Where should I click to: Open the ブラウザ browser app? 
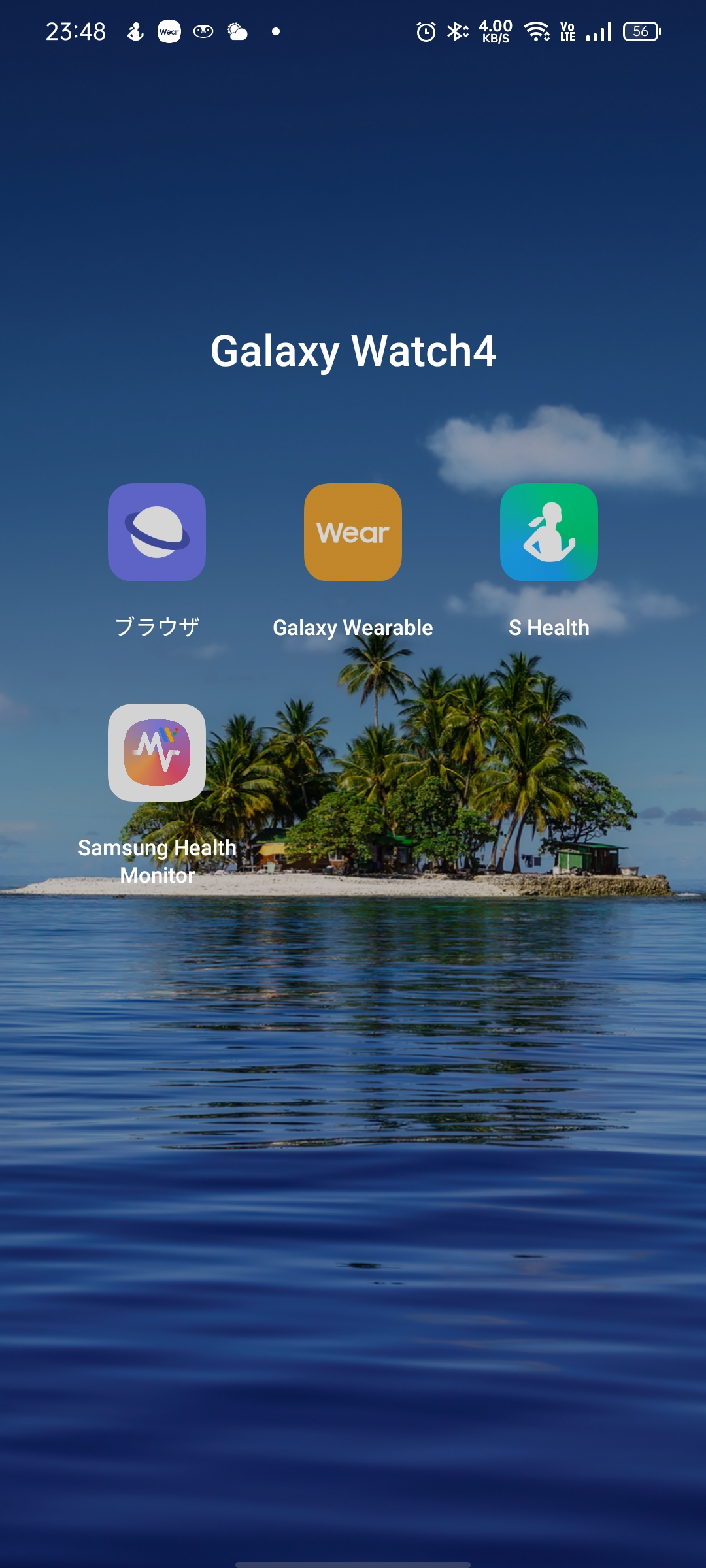pyautogui.click(x=157, y=532)
